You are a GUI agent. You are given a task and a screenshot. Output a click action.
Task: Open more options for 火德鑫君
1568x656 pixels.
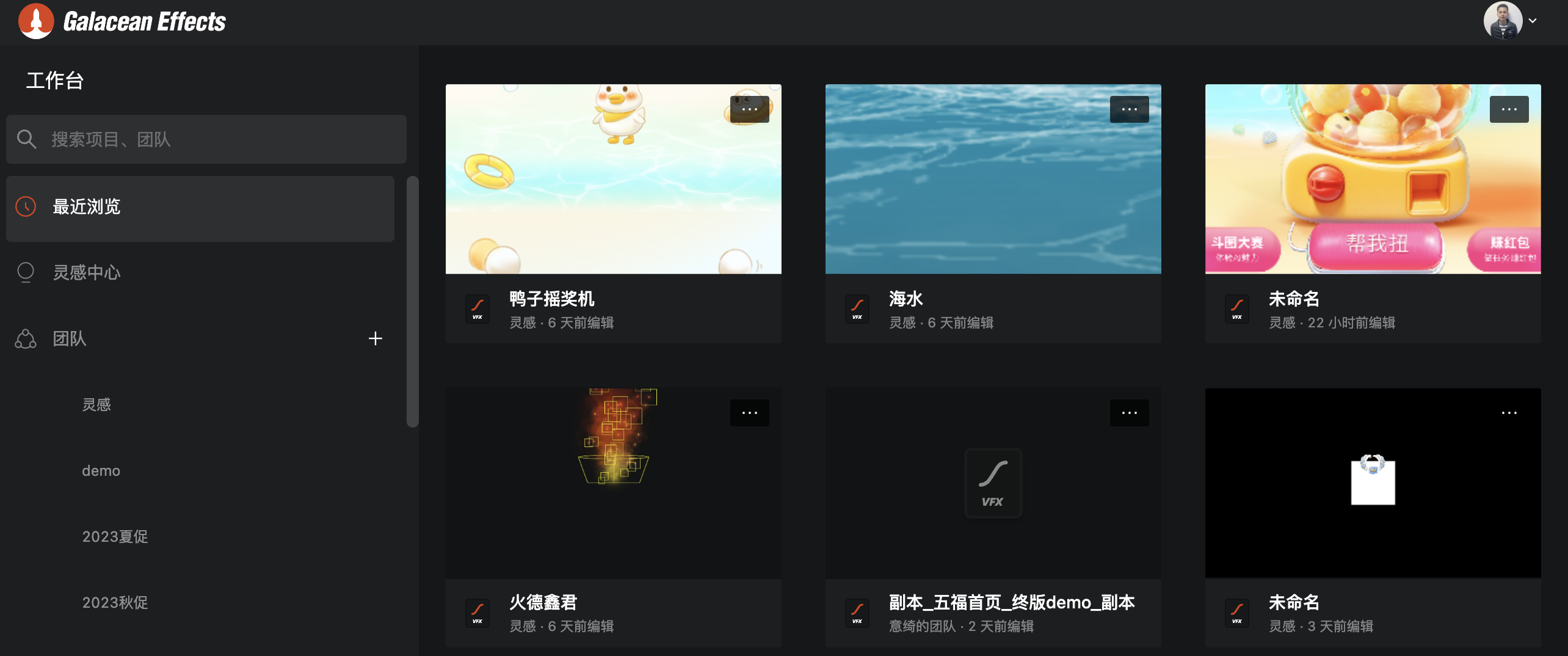[x=749, y=414]
